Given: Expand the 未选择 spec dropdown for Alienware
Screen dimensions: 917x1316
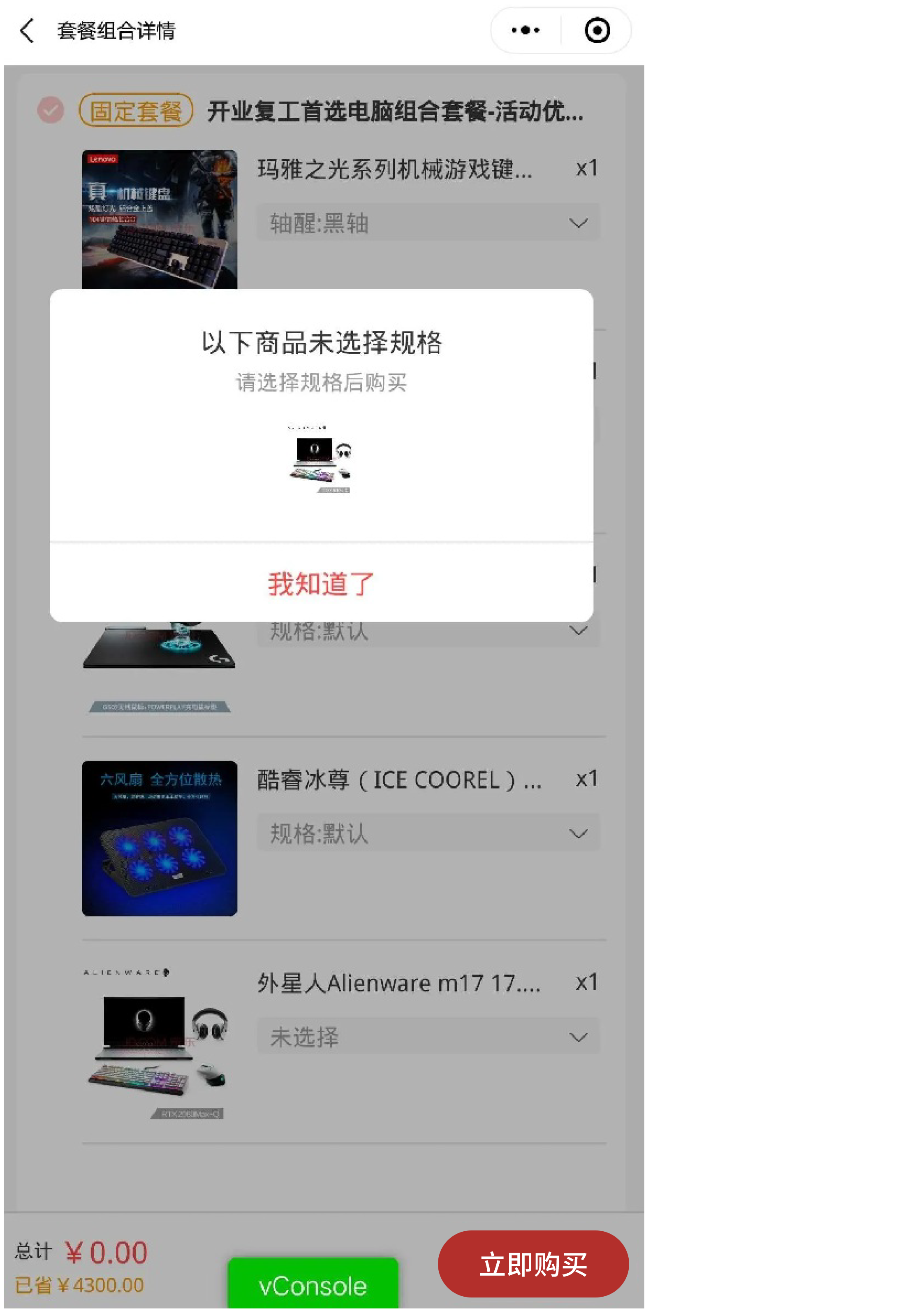Looking at the screenshot, I should tap(428, 1037).
